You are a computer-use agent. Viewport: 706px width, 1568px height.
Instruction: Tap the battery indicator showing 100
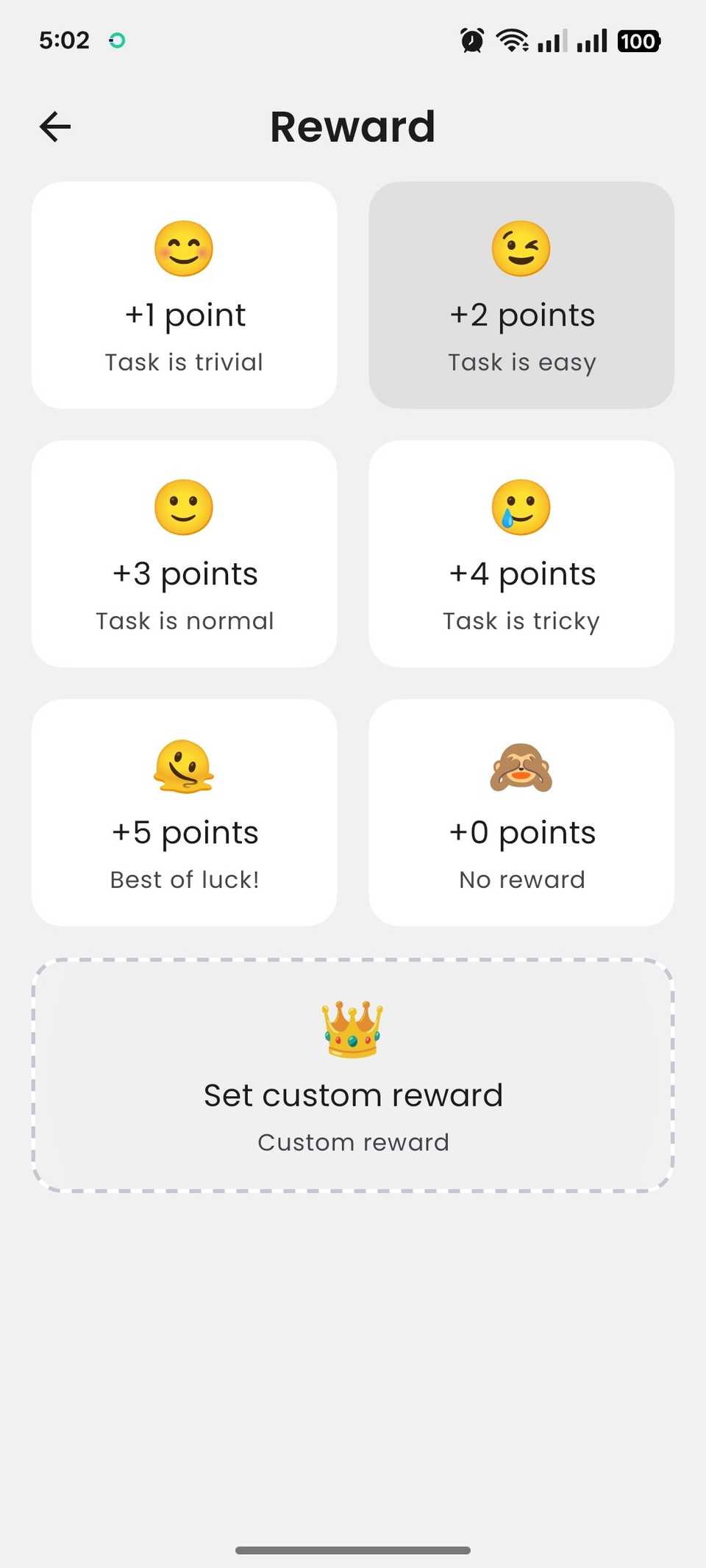point(638,40)
